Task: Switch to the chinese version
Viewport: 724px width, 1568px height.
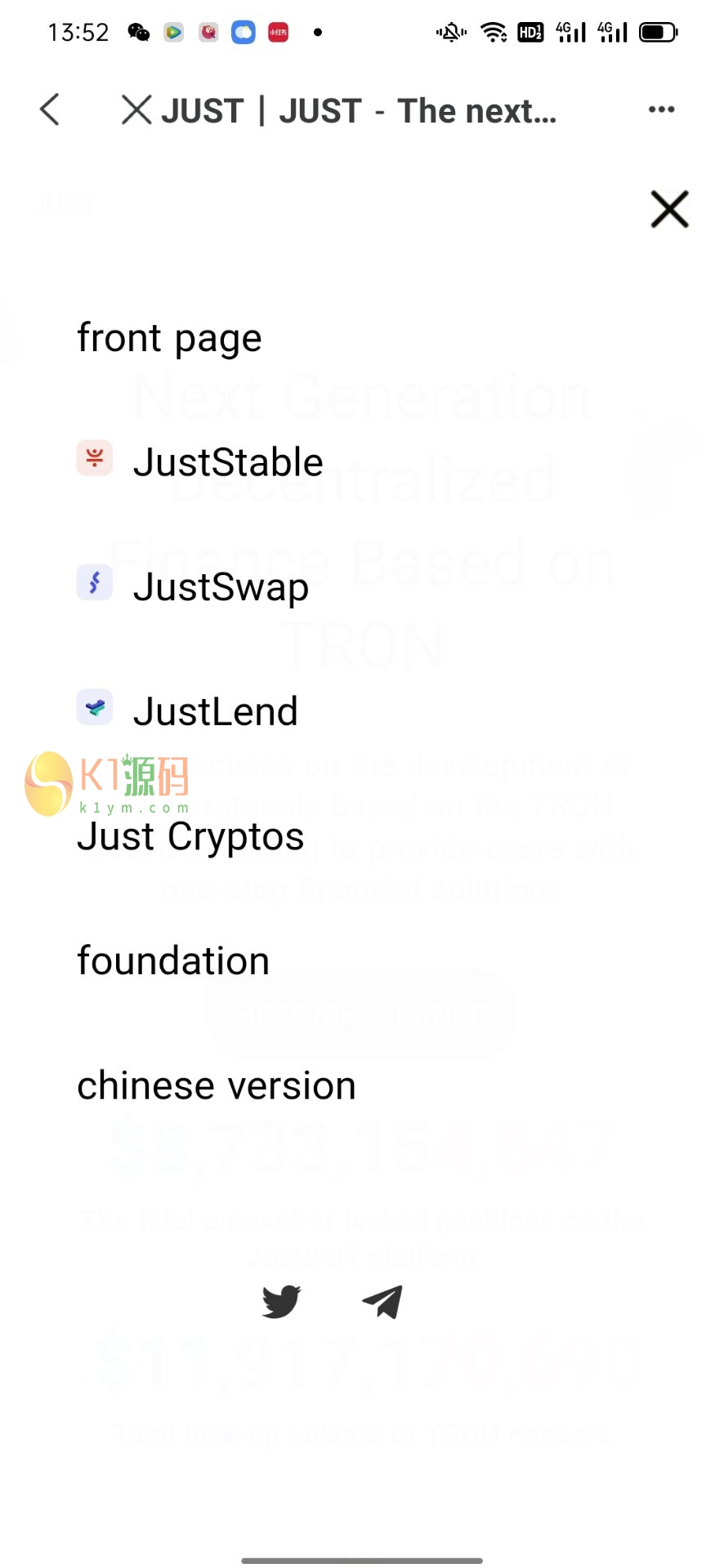Action: pos(217,1086)
